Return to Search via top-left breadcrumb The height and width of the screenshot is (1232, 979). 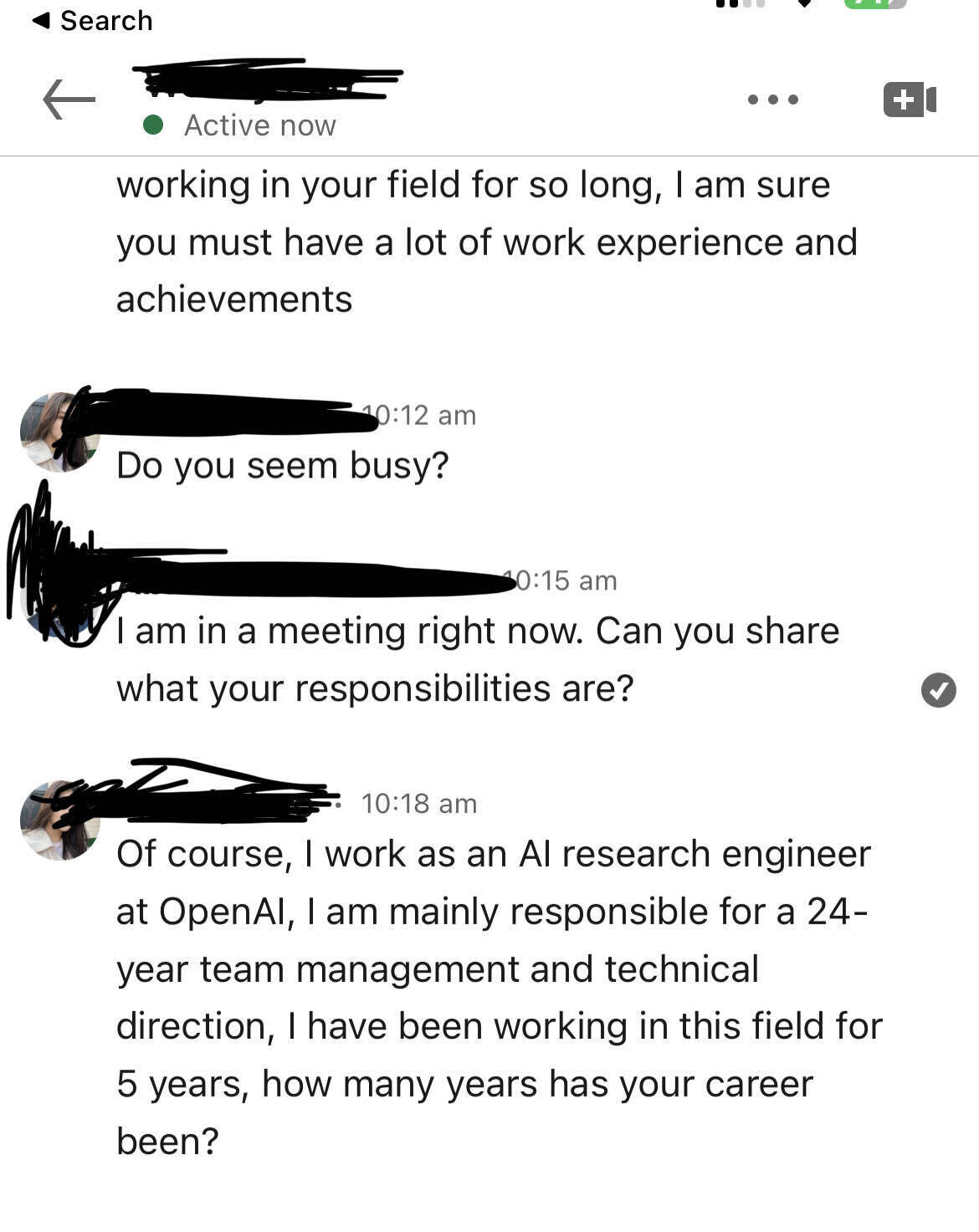pos(92,20)
